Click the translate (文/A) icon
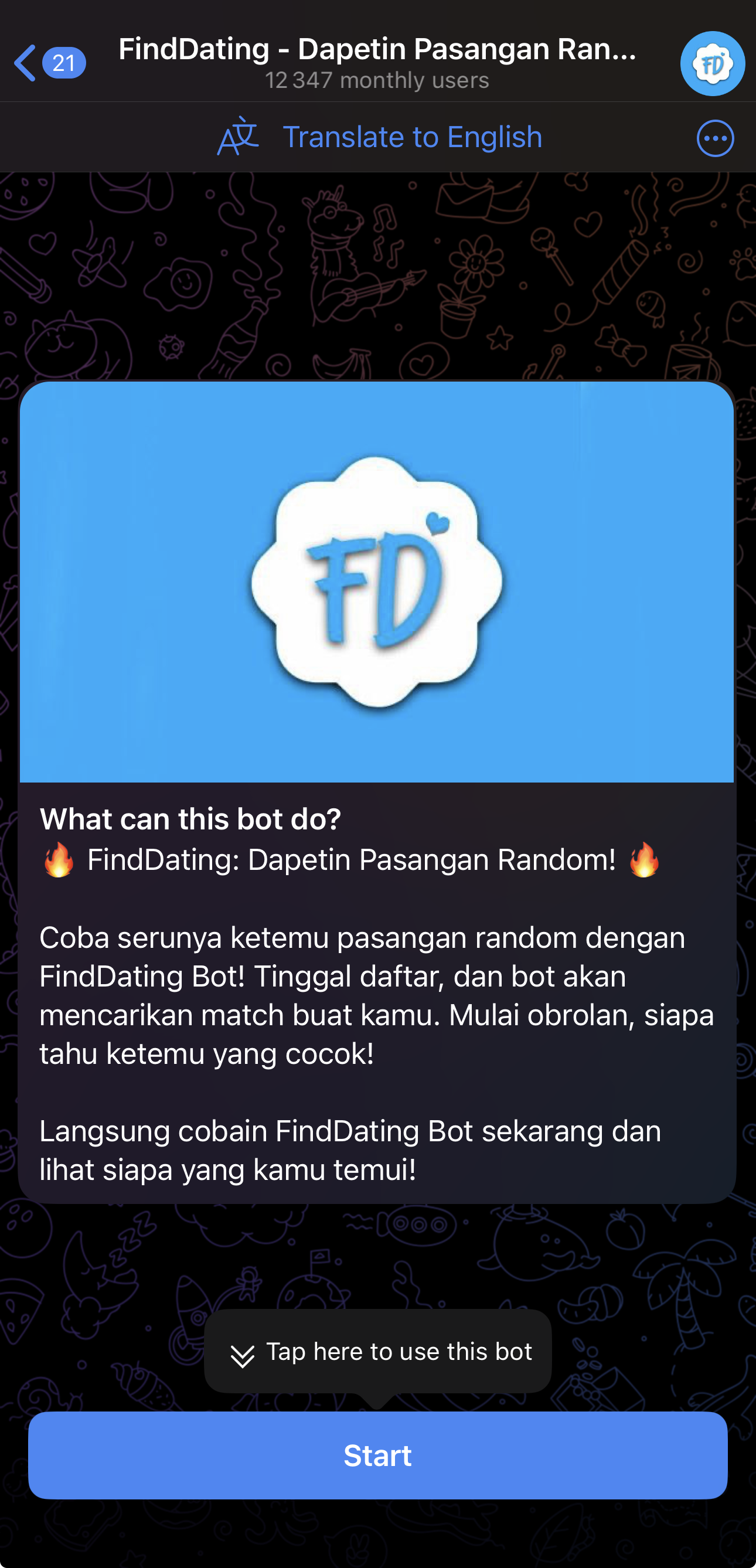This screenshot has height=1568, width=756. click(239, 138)
